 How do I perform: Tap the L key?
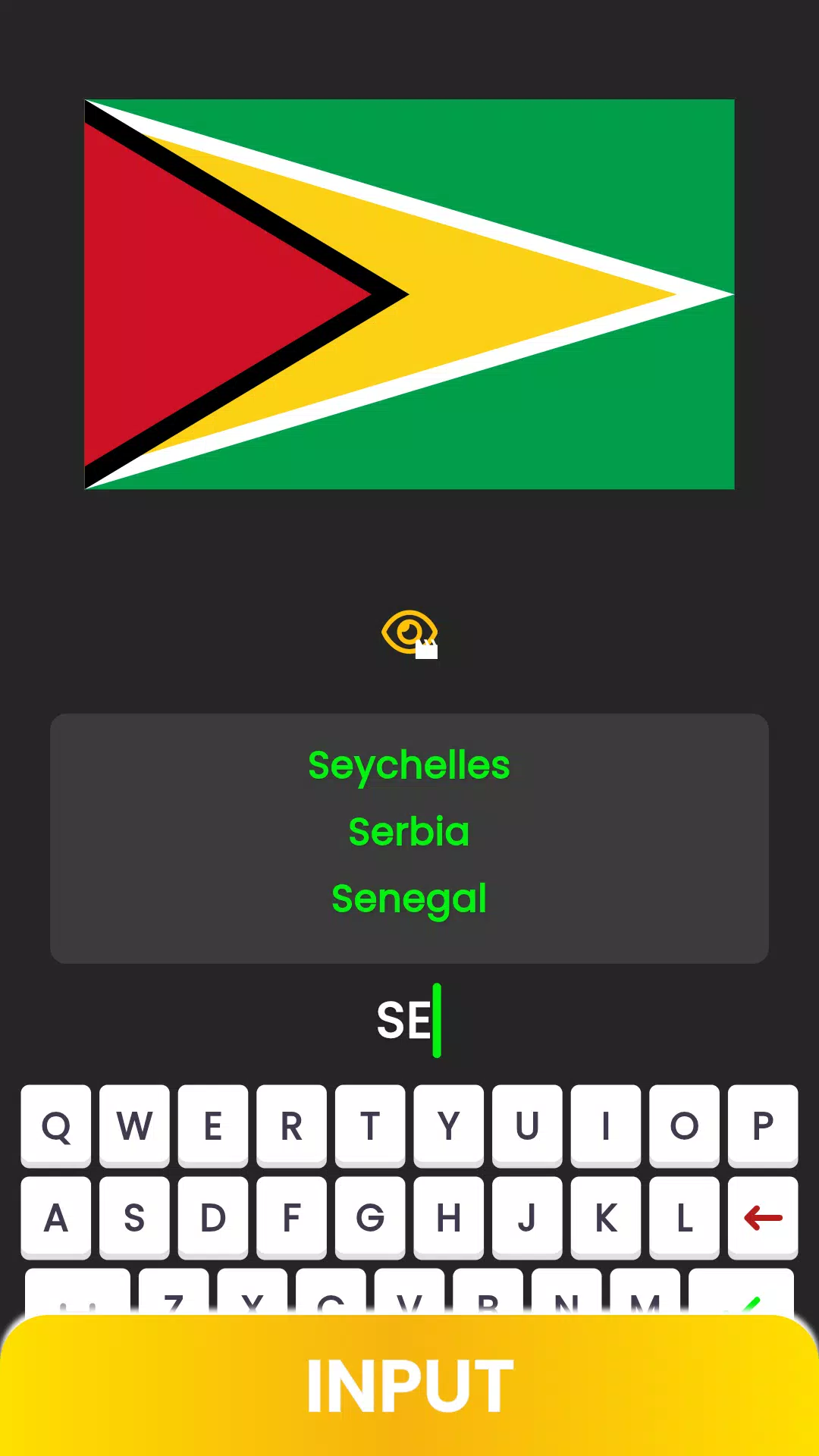point(684,1218)
